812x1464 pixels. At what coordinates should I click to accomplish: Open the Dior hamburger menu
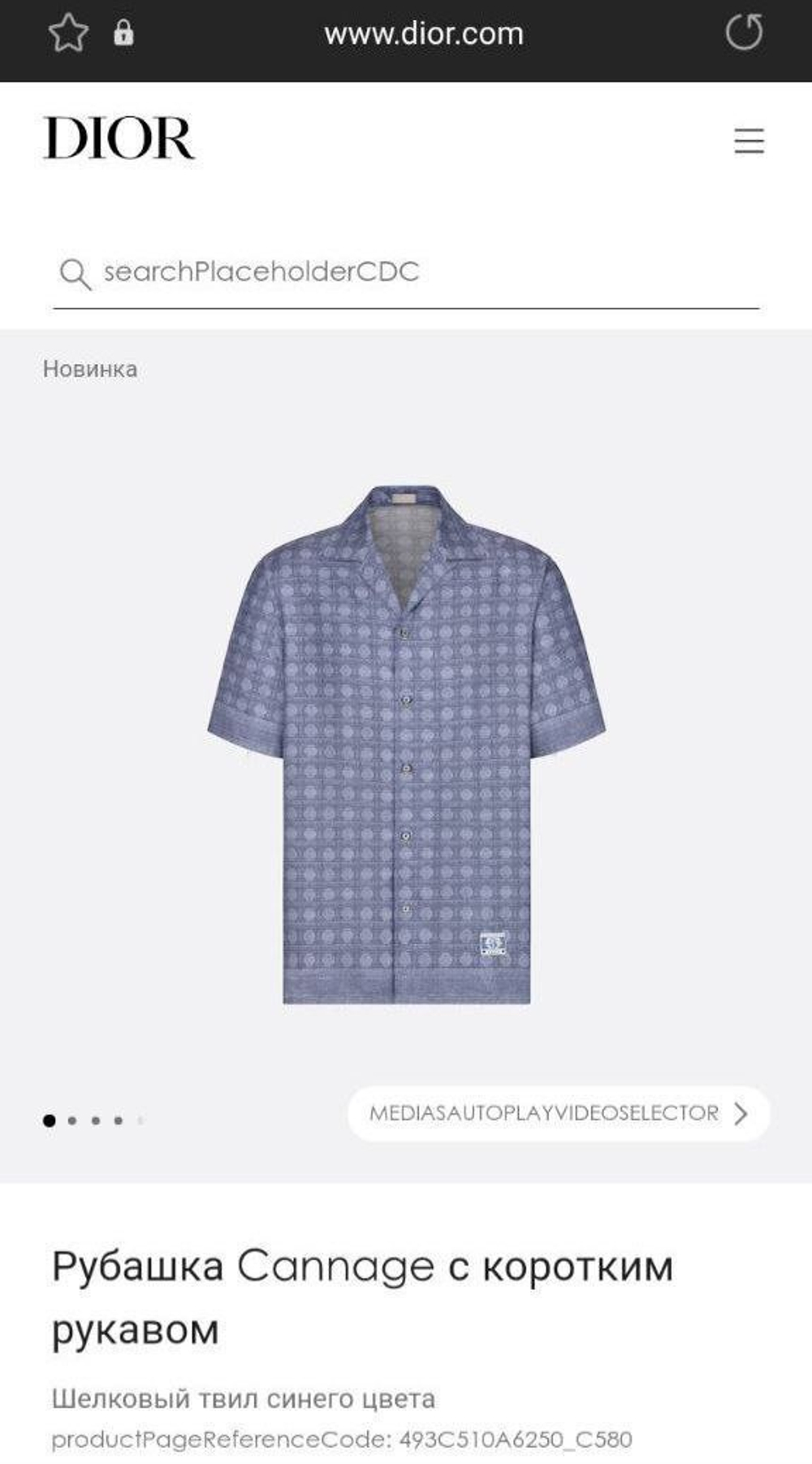click(x=749, y=141)
